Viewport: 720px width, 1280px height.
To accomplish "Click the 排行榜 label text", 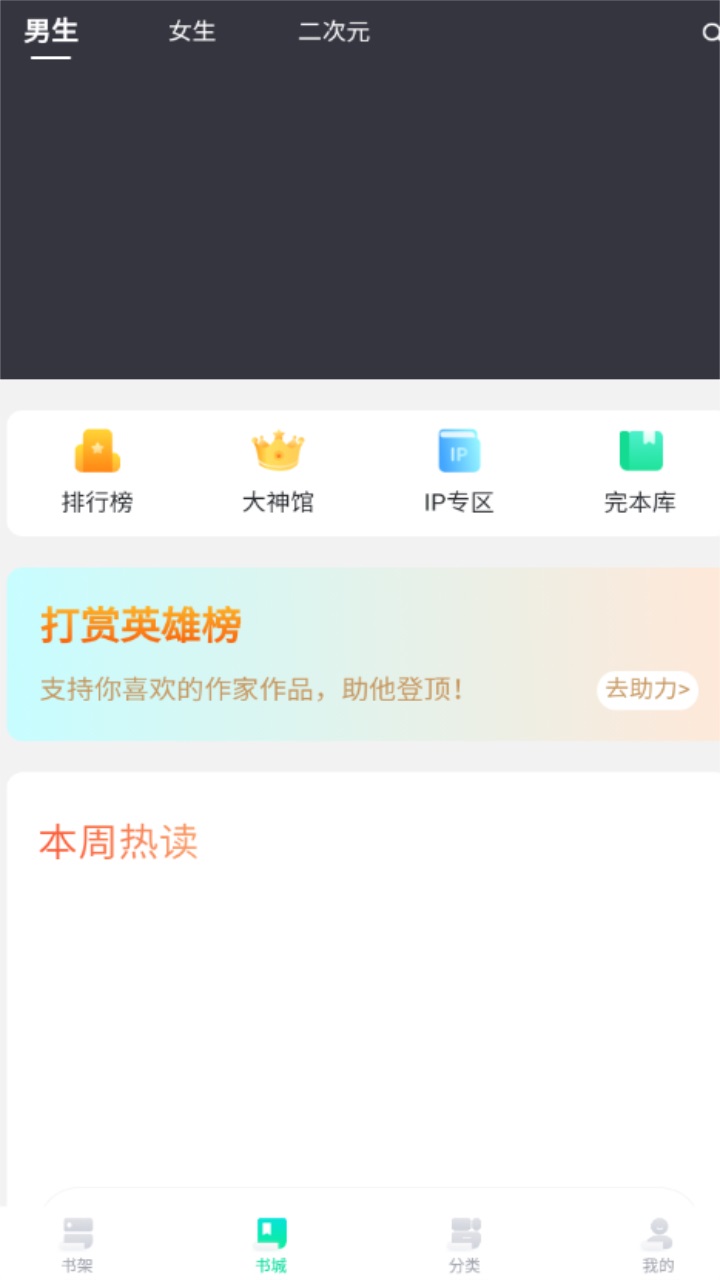I will coord(98,501).
